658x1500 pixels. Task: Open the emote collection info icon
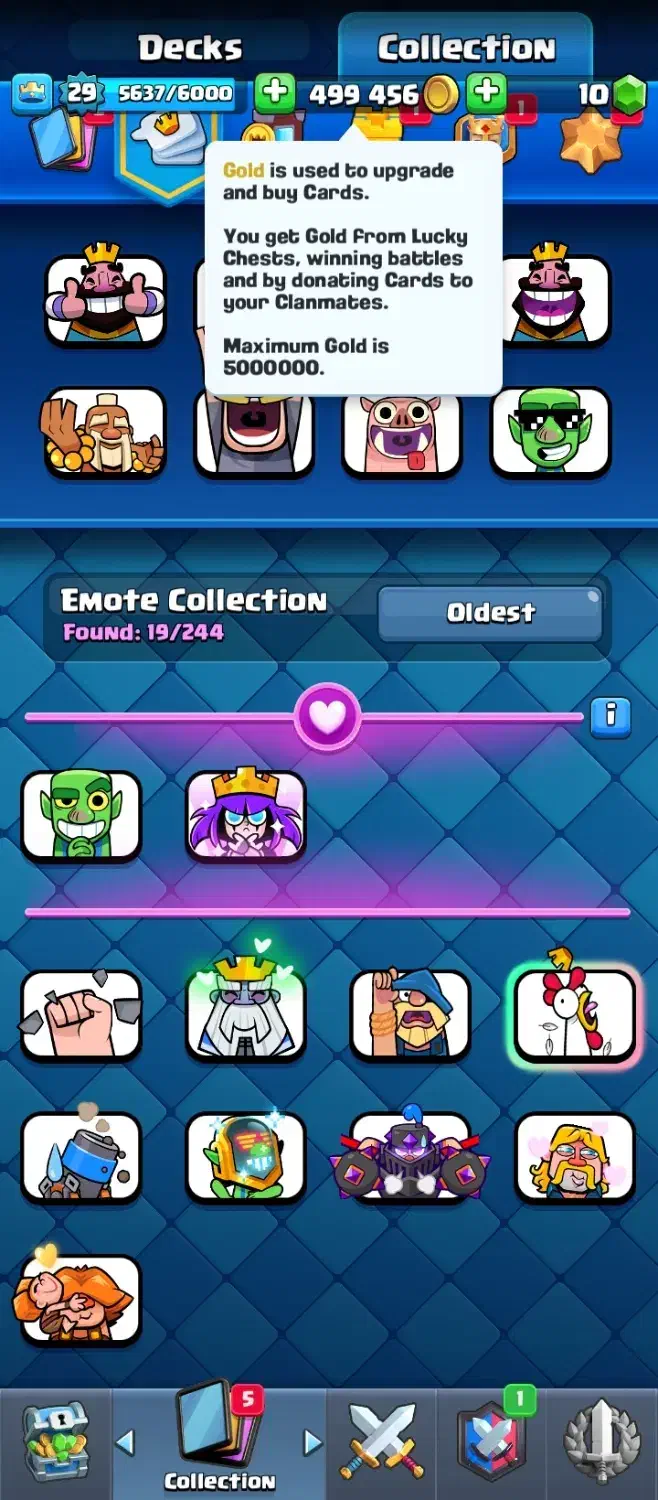(610, 716)
